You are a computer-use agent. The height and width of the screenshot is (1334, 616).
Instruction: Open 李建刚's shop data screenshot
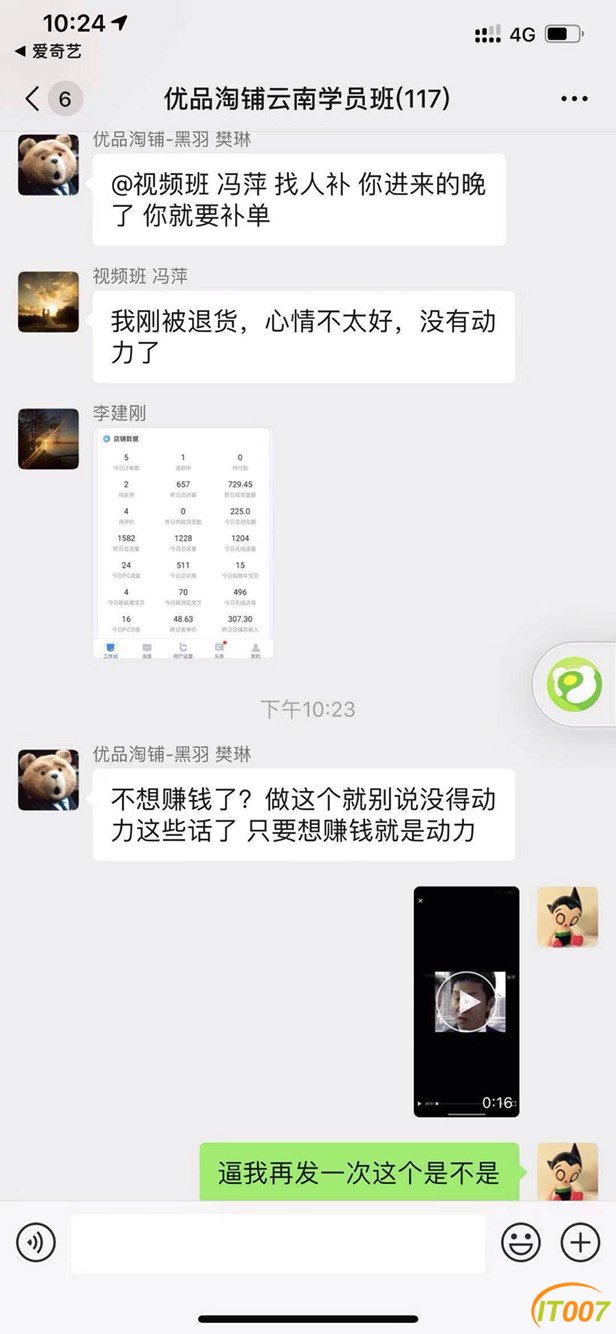click(x=182, y=543)
